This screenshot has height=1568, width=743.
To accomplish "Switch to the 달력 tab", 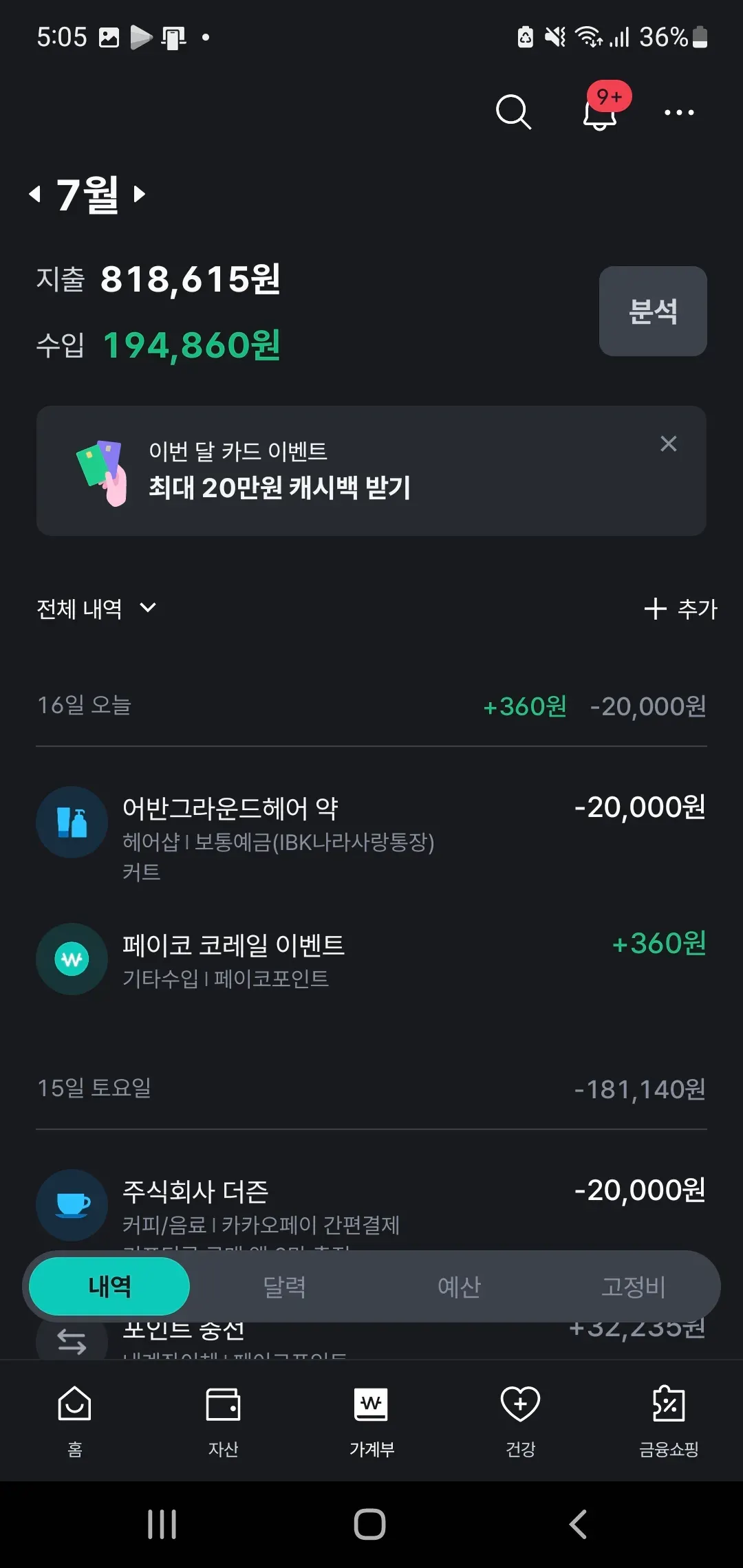I will (284, 1287).
